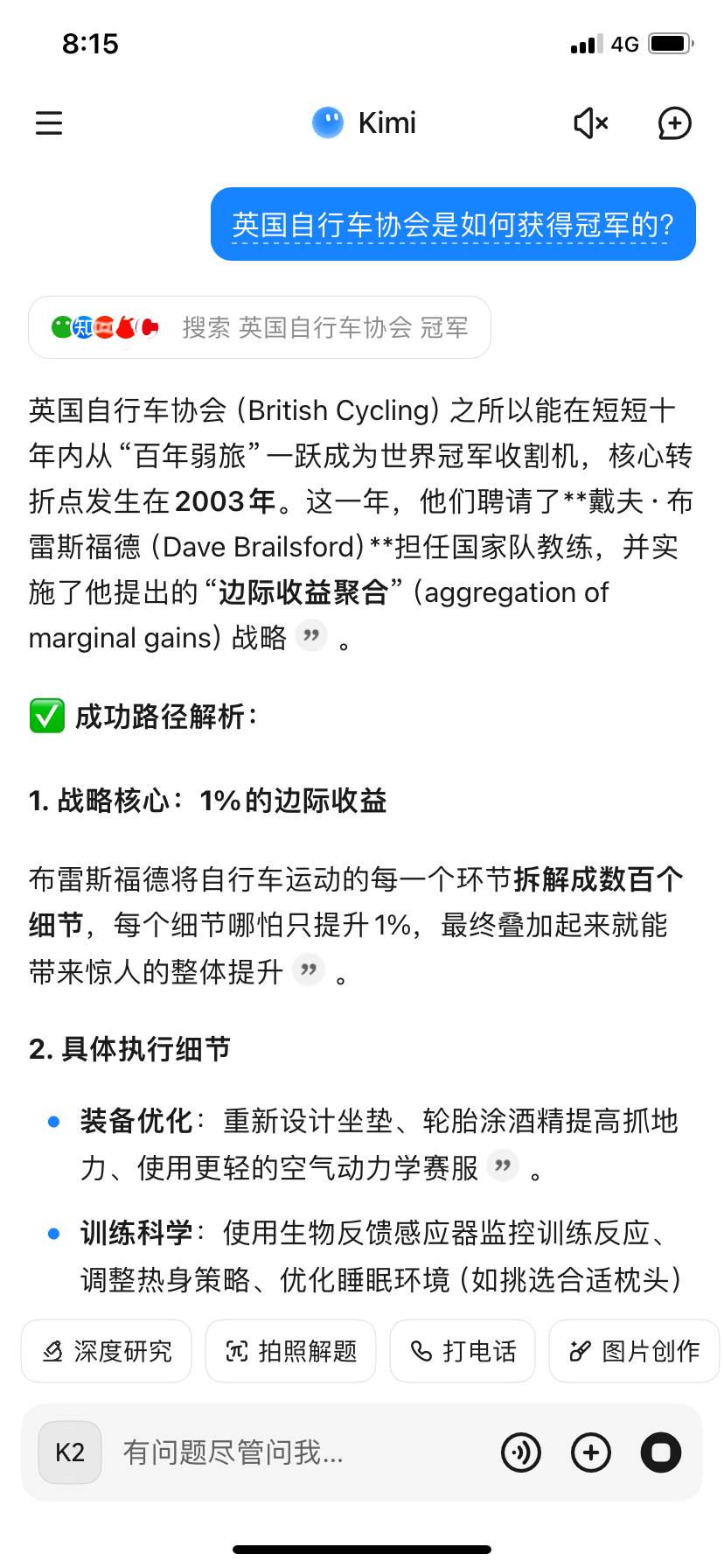Image resolution: width=724 pixels, height=1568 pixels.
Task: Select the 深度研究 chip
Action: 107,1351
